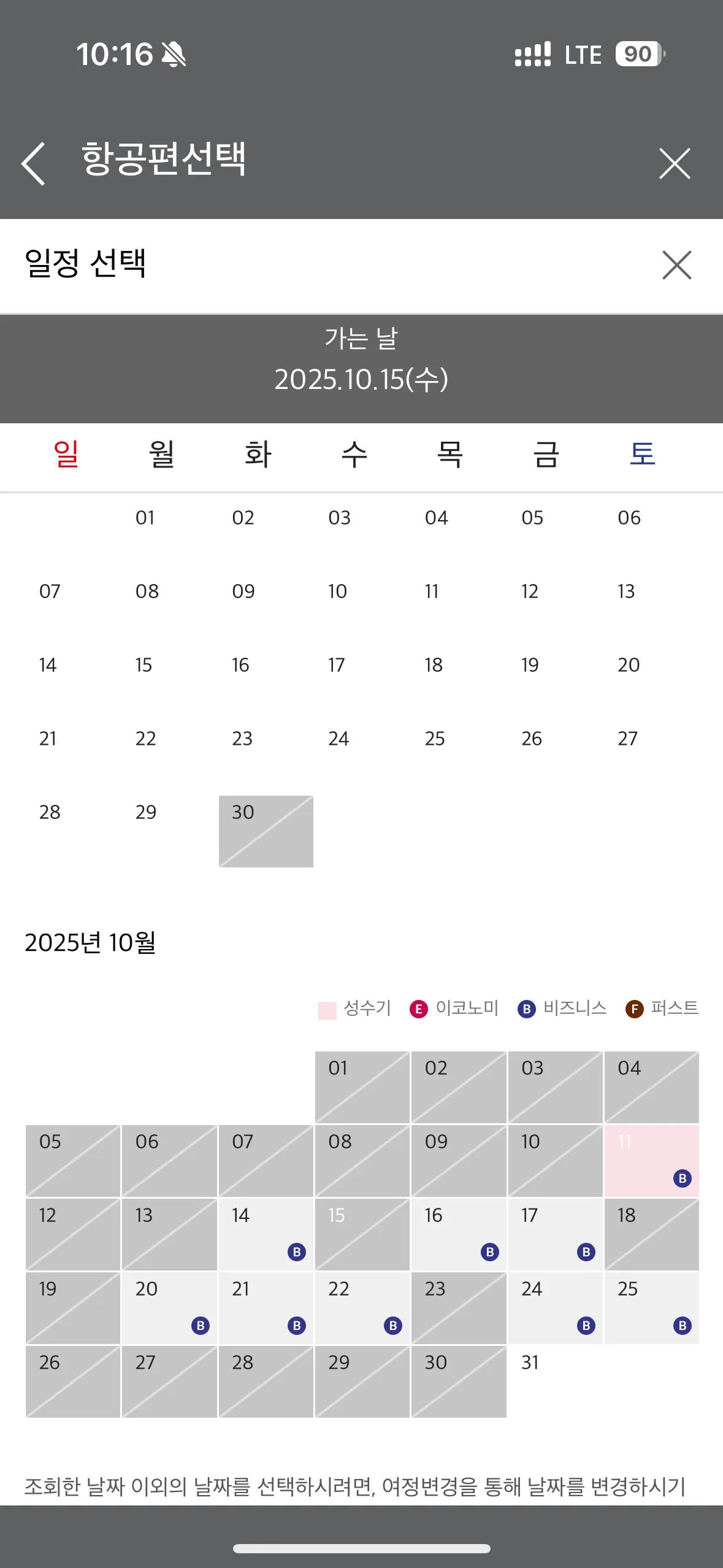Tap the currently selected October 15 date
The width and height of the screenshot is (723, 1568).
click(362, 1234)
